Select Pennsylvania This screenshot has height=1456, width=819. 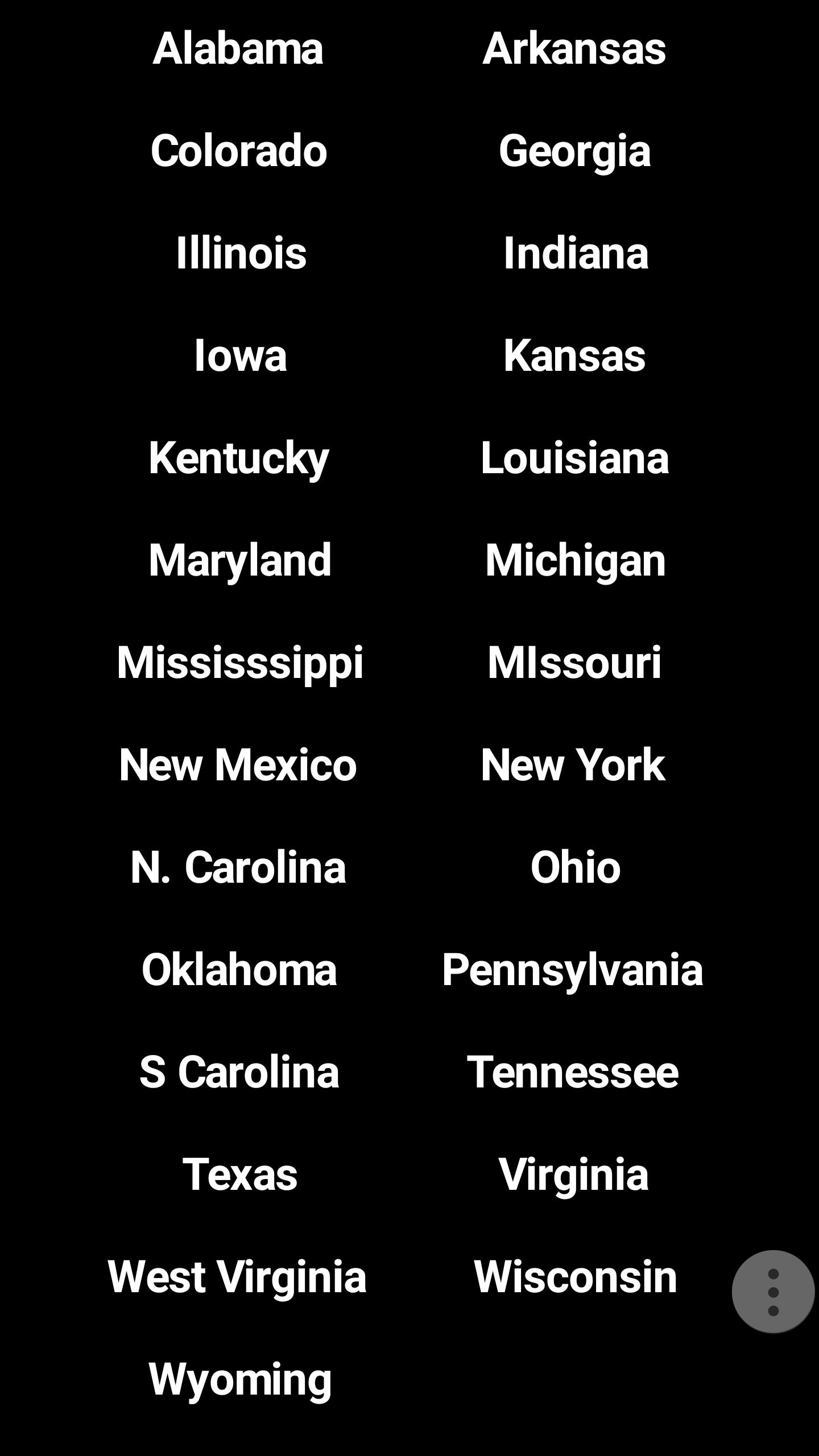point(573,970)
